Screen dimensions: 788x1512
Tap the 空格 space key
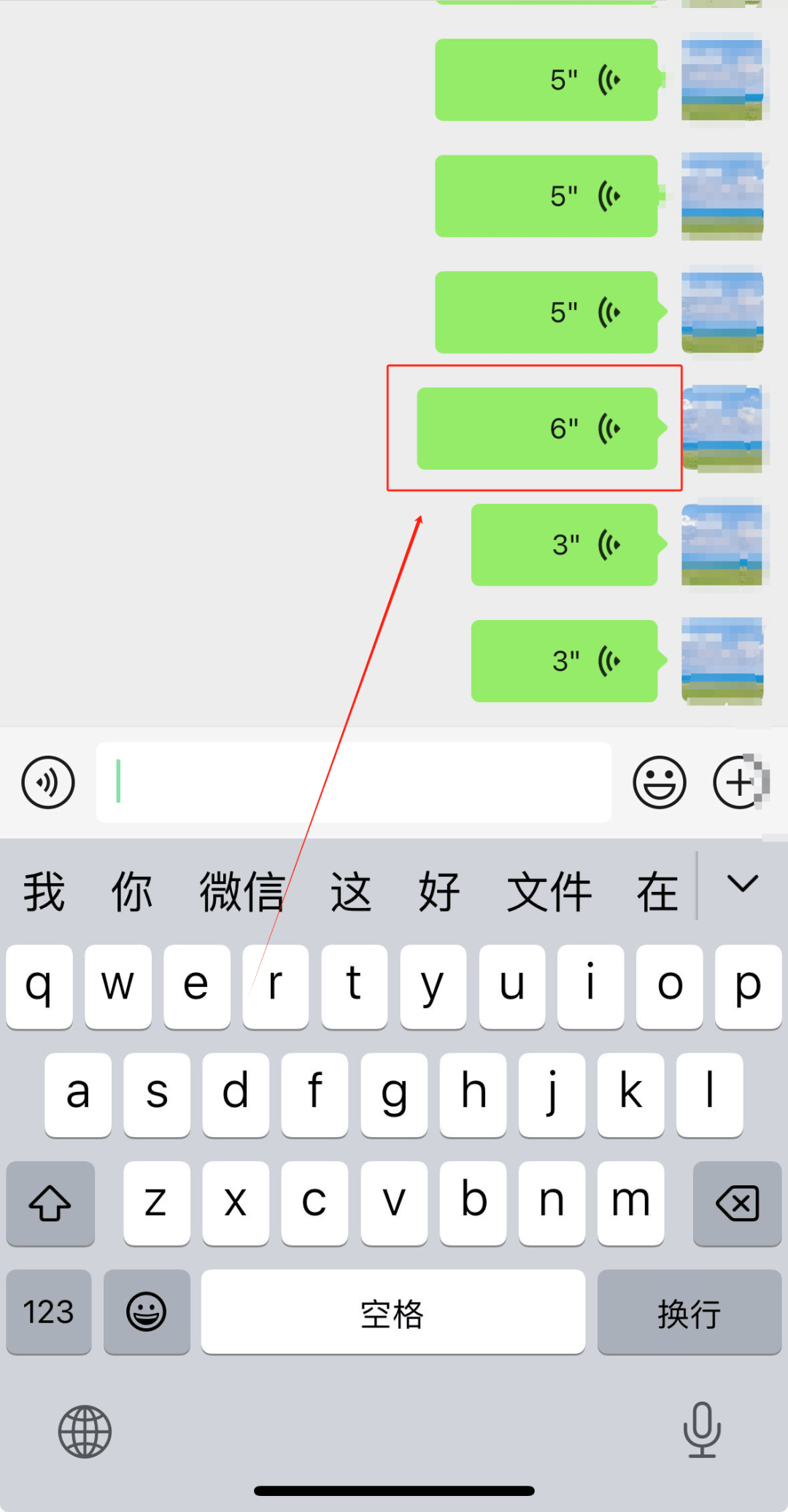pos(393,1312)
